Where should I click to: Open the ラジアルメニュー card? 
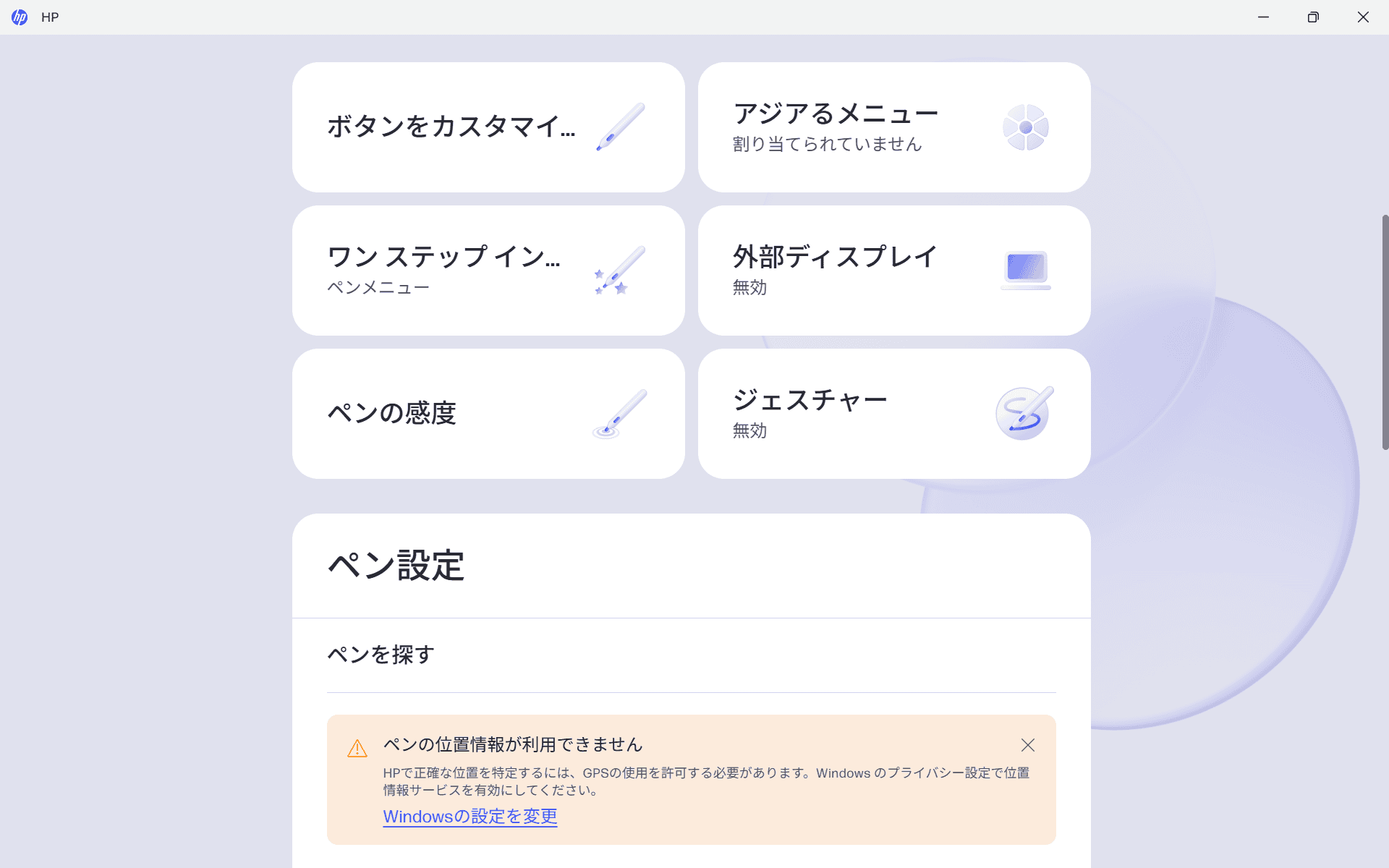(893, 127)
